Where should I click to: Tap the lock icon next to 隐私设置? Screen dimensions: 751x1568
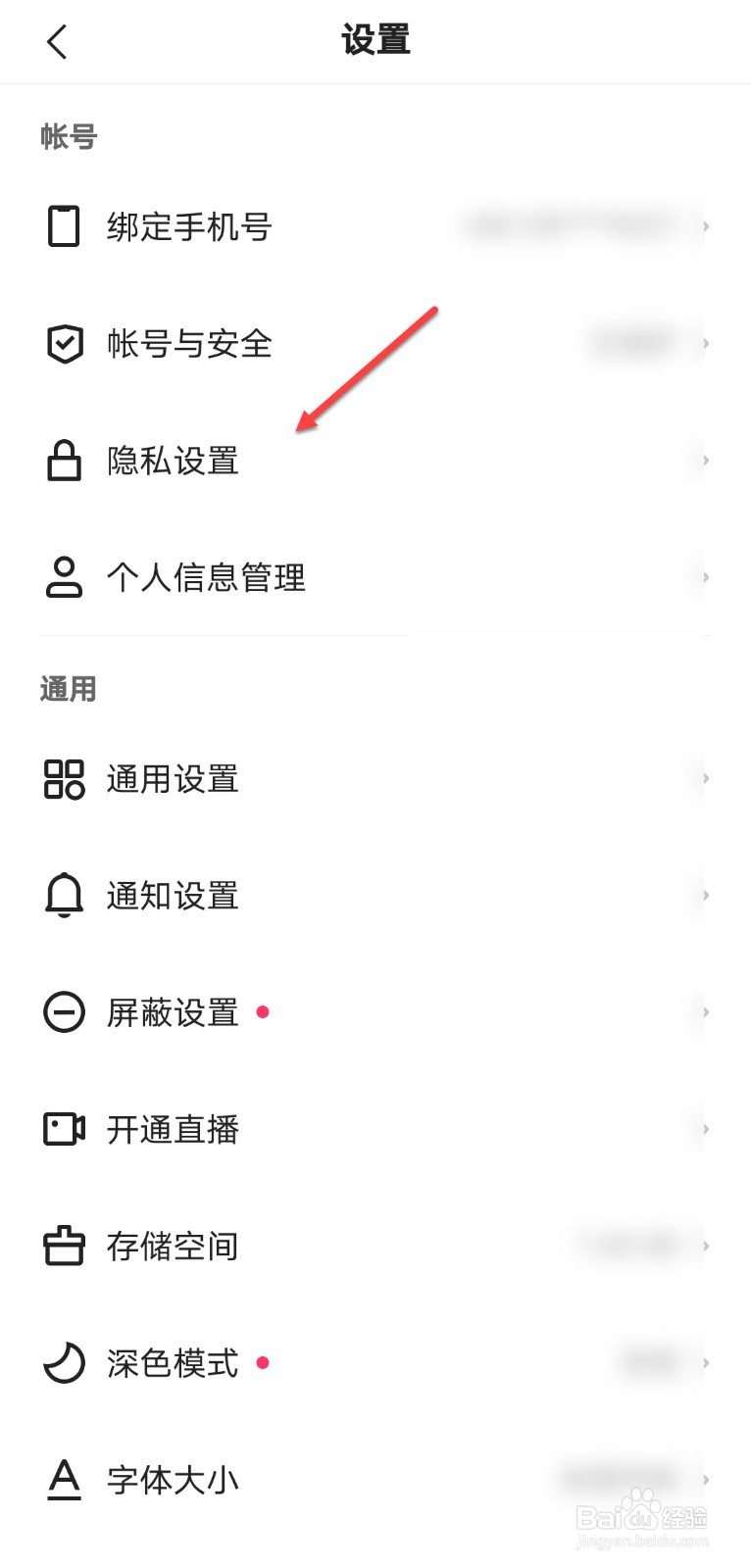click(63, 460)
